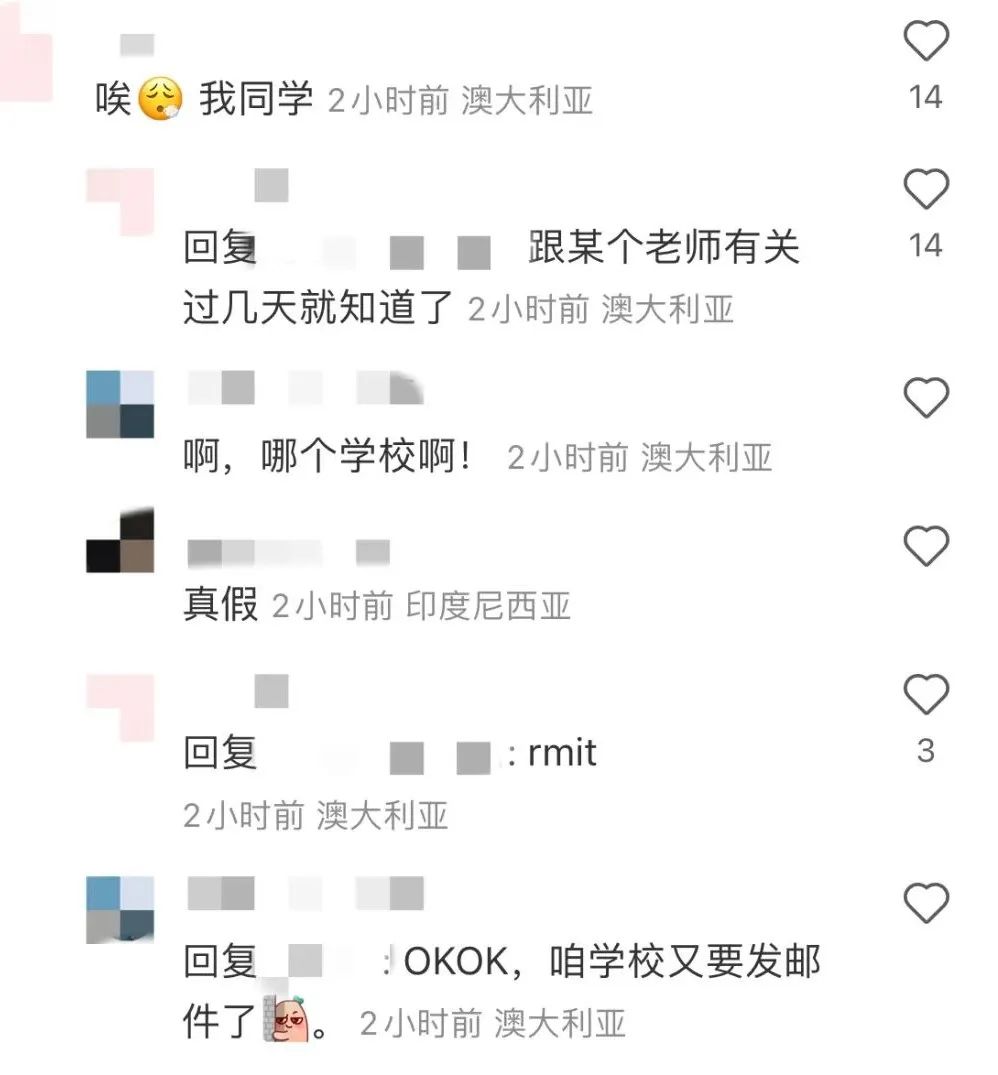Like the reply saying 'rmit'
This screenshot has height=1075, width=998.
click(x=925, y=695)
